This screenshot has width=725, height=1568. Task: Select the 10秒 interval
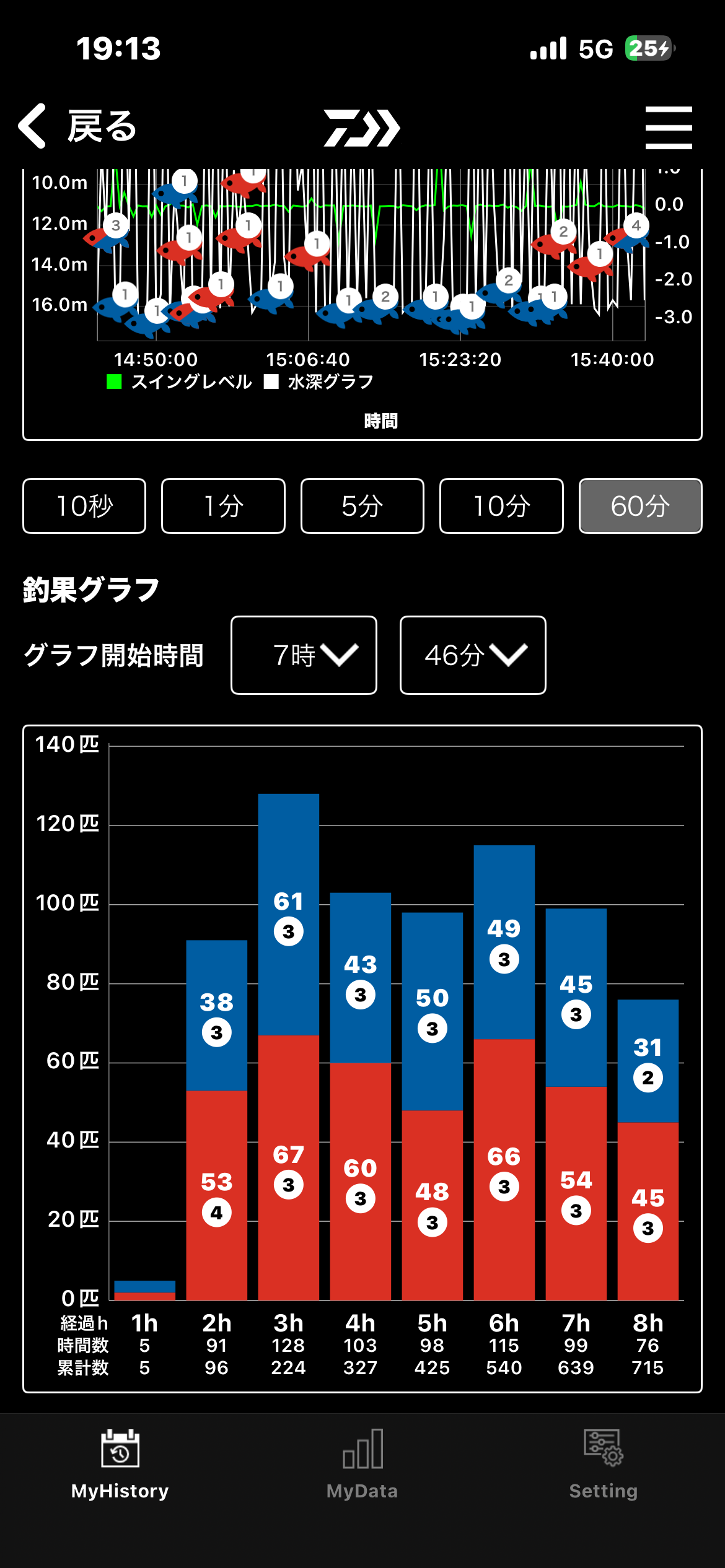(84, 506)
